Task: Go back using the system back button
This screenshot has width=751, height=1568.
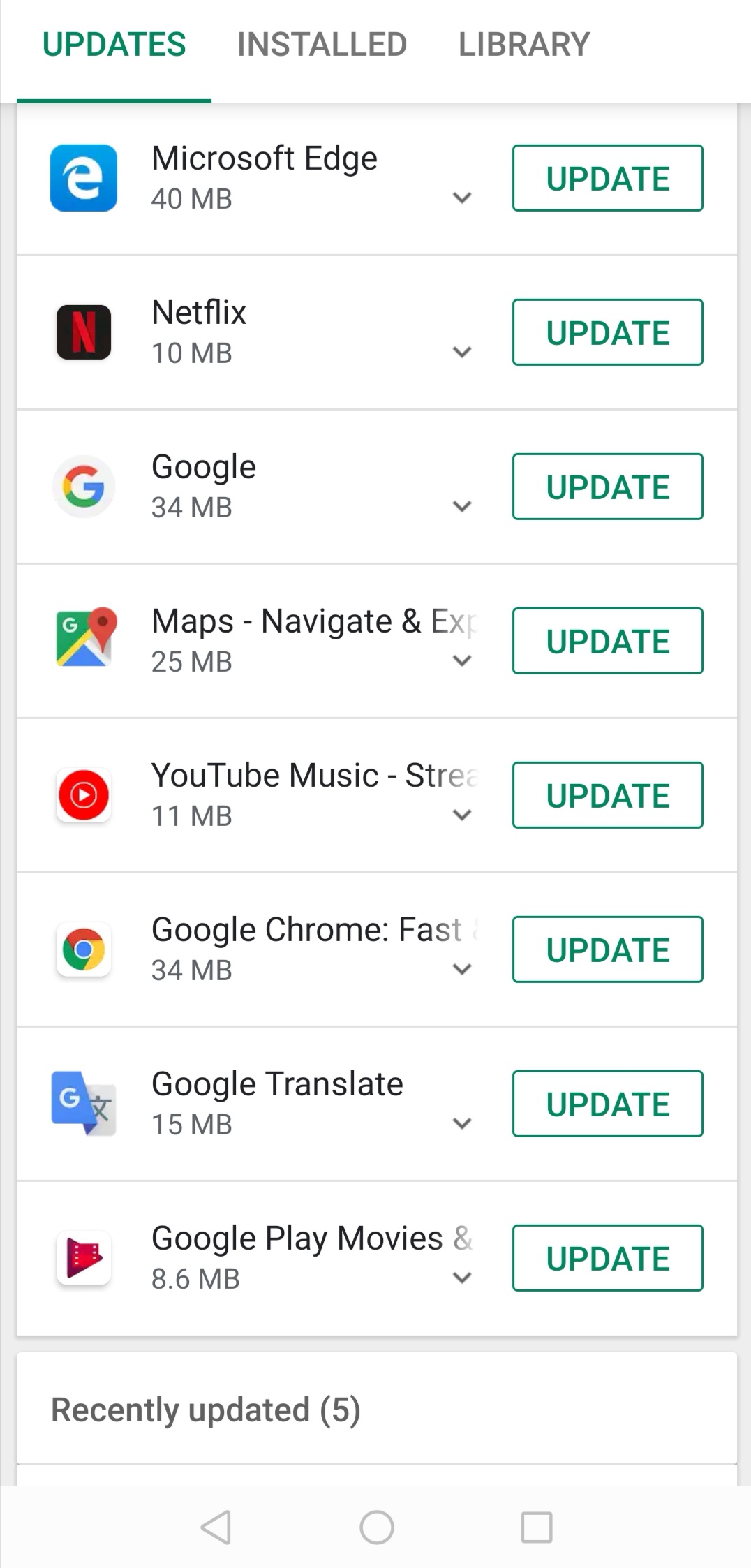Action: click(216, 1527)
